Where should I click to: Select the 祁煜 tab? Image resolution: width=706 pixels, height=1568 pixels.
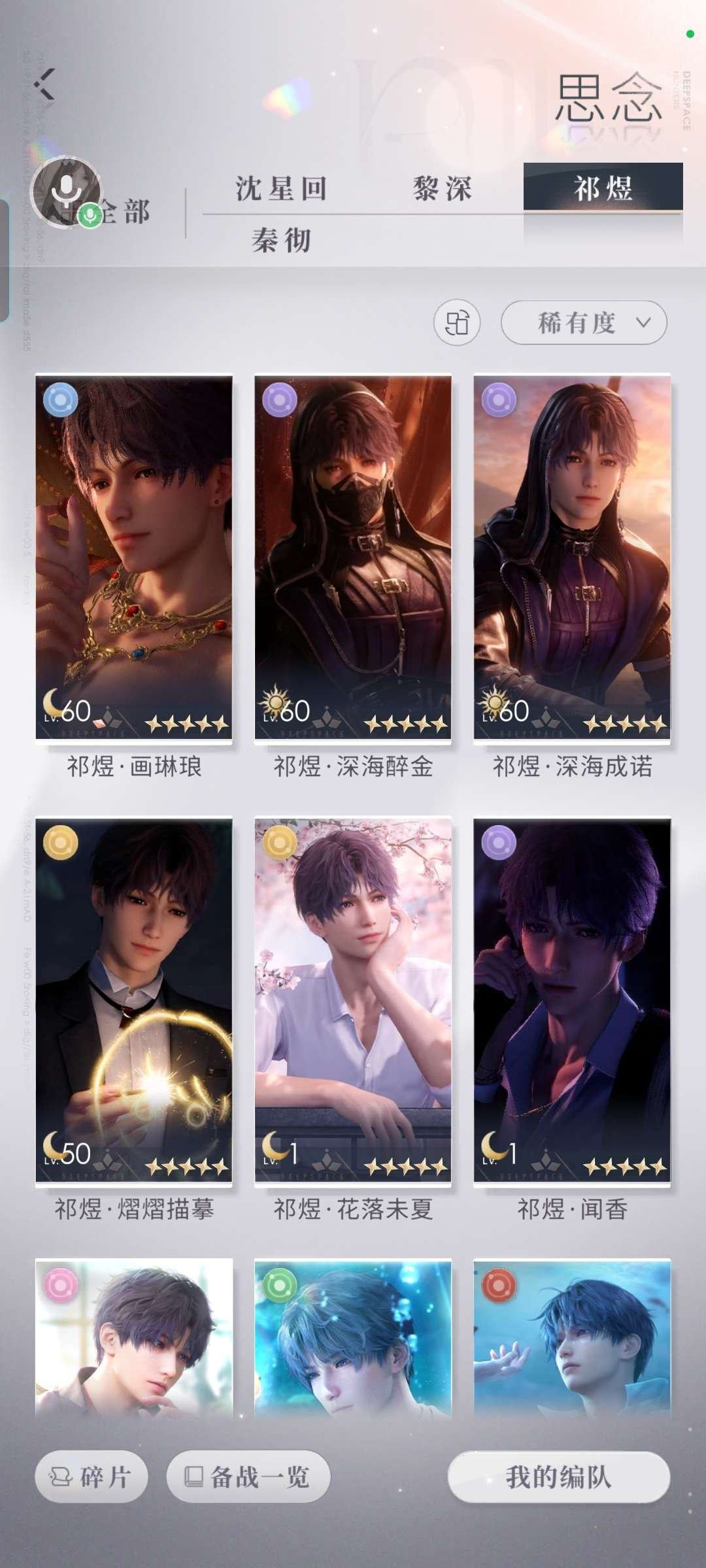coord(603,188)
